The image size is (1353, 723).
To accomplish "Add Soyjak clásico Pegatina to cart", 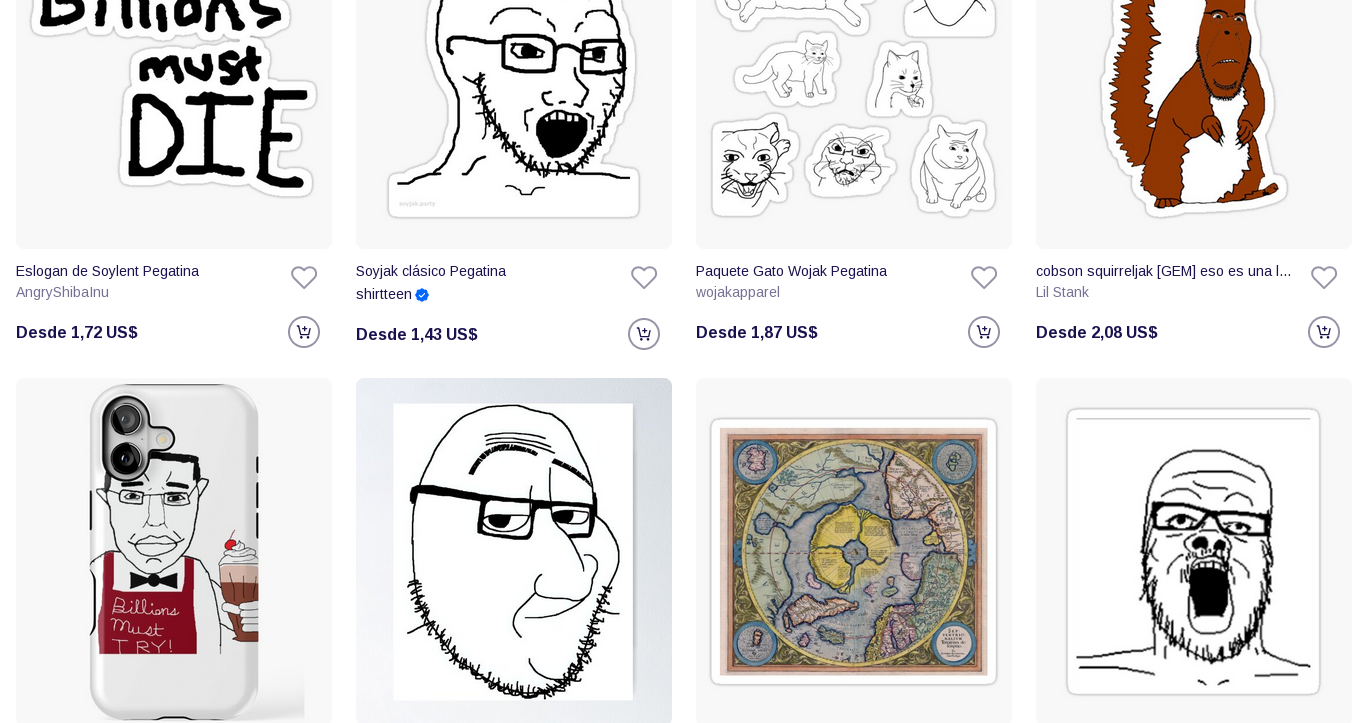I will pos(644,334).
